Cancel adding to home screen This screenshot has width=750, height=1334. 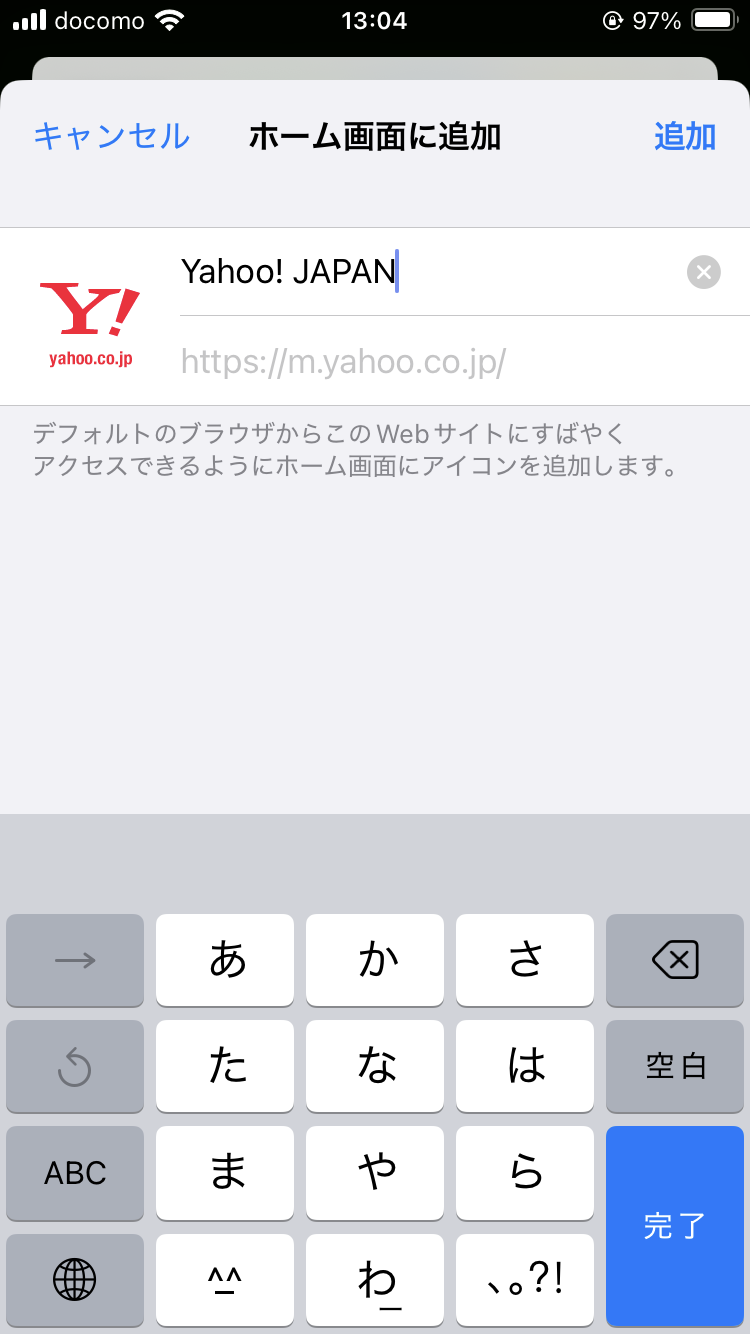[x=111, y=136]
